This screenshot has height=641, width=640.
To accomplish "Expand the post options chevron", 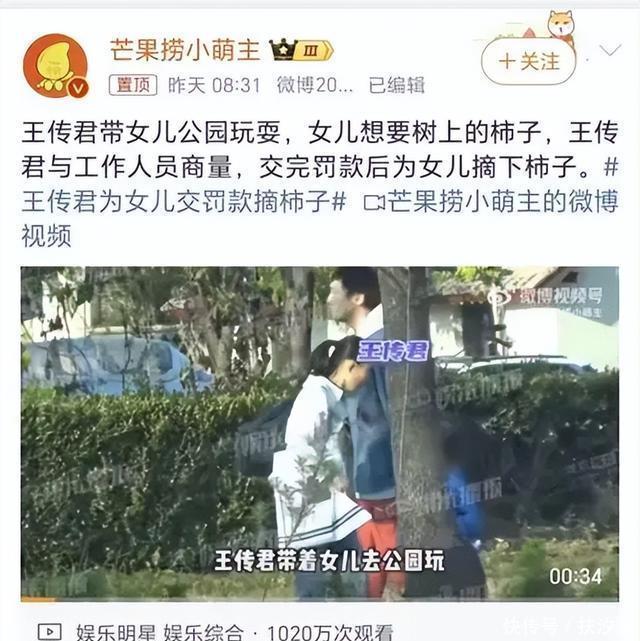I will 610,50.
